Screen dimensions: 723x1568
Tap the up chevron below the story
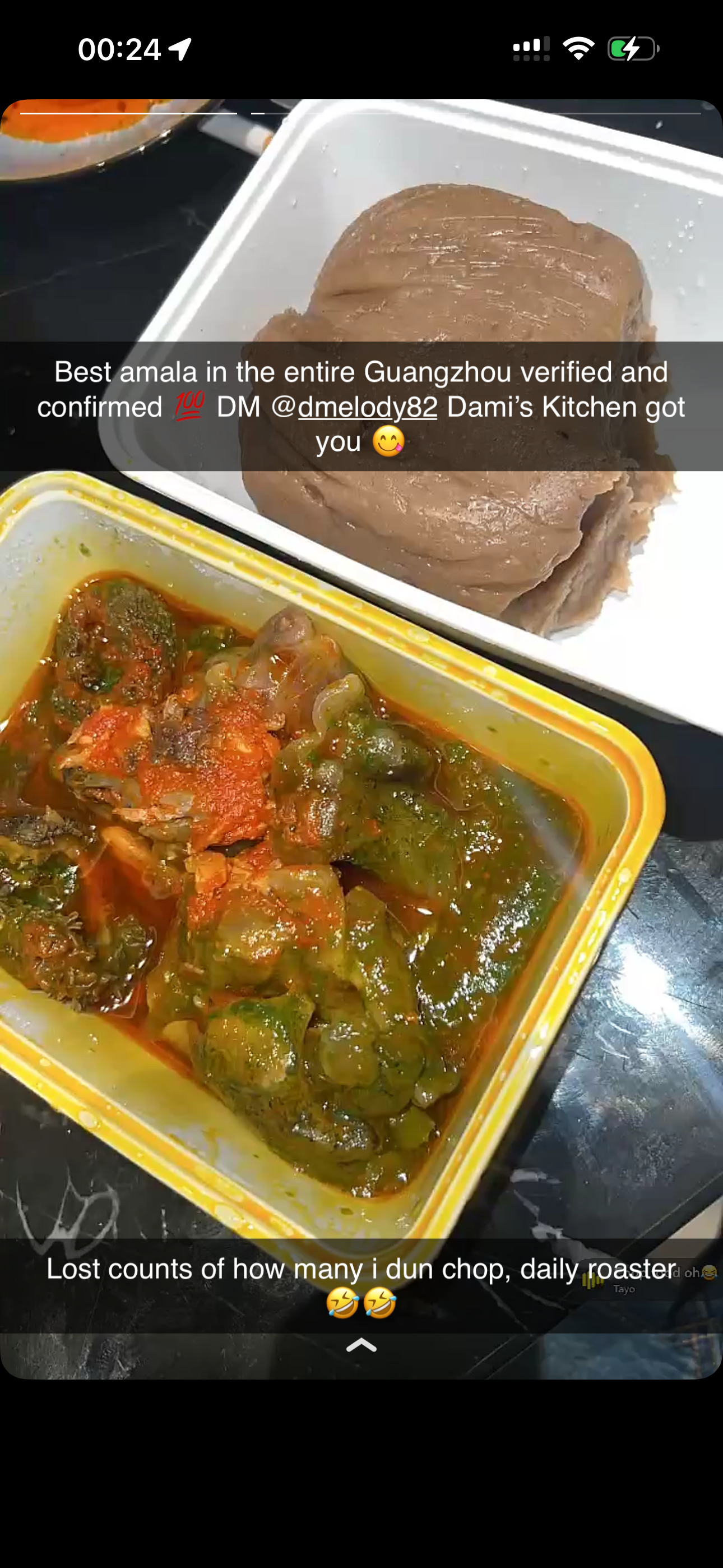tap(361, 1345)
